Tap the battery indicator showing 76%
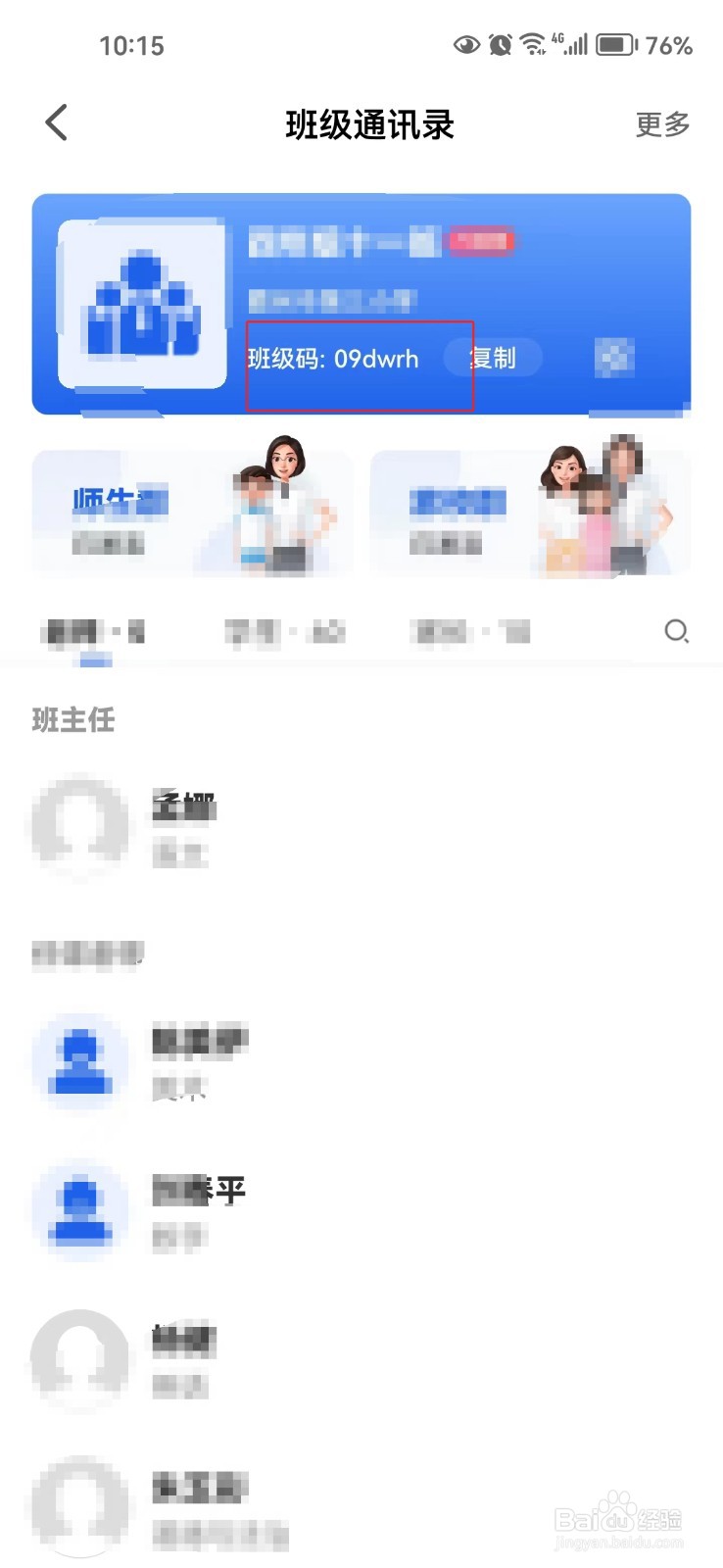Screen dimensions: 723x1568 615,44
